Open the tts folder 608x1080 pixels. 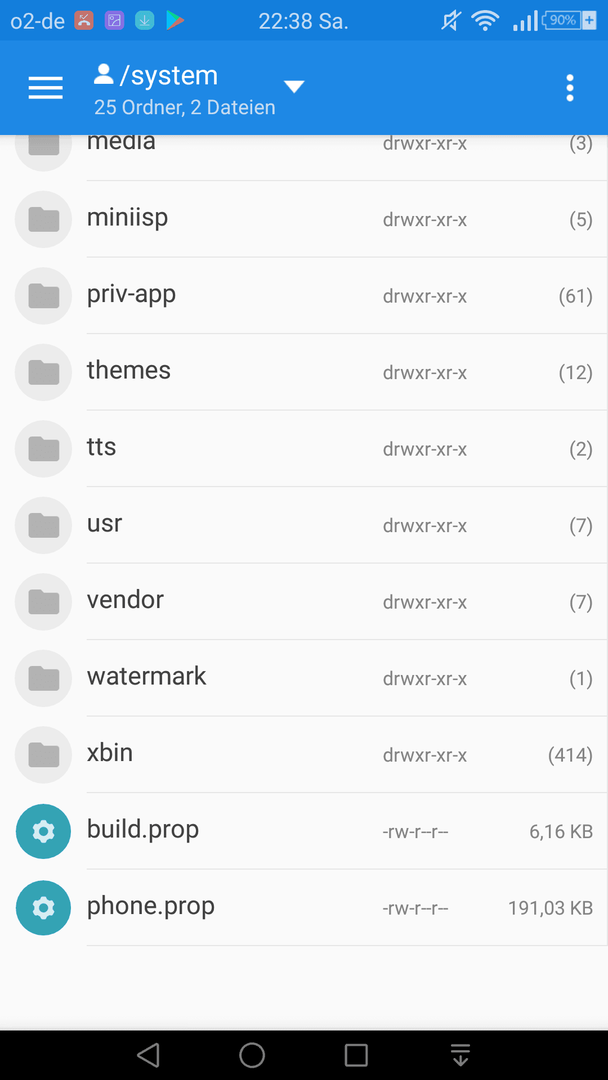304,449
